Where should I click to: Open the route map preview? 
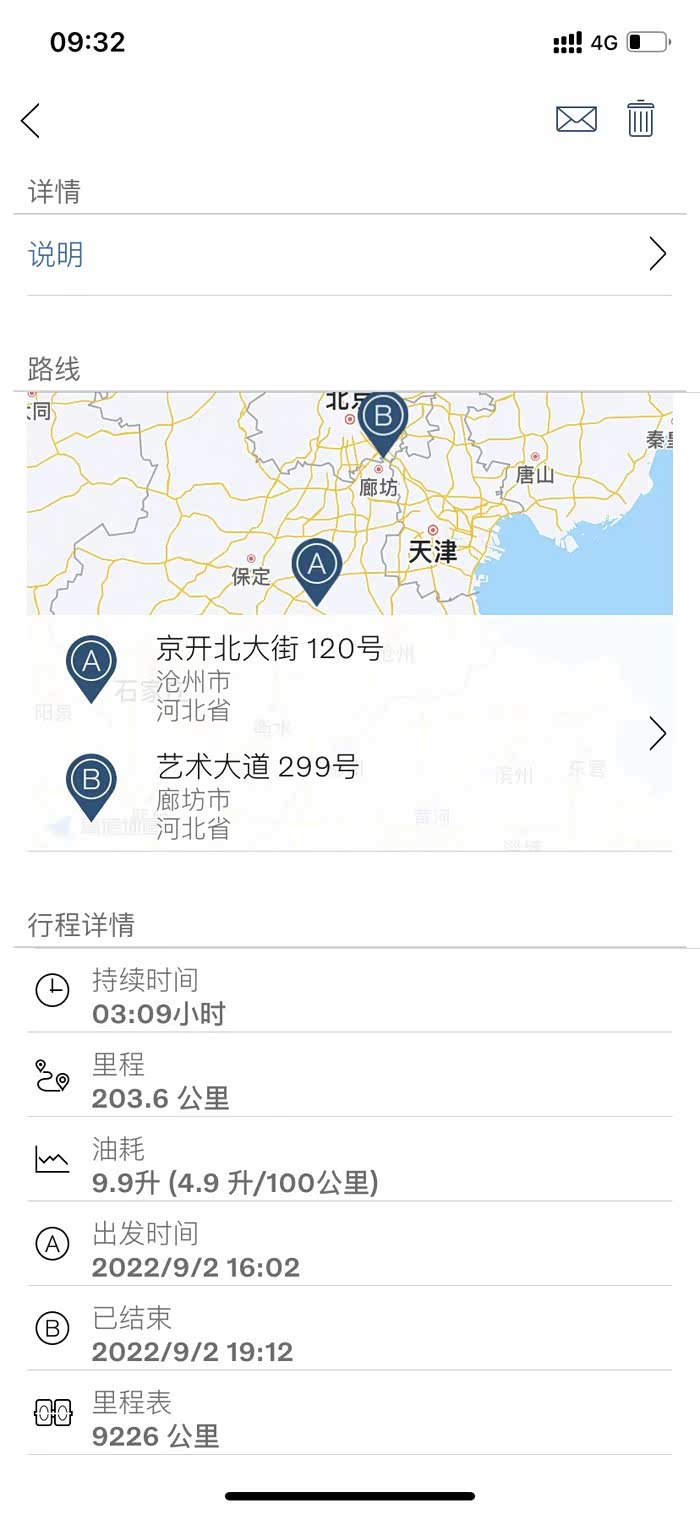coord(348,503)
